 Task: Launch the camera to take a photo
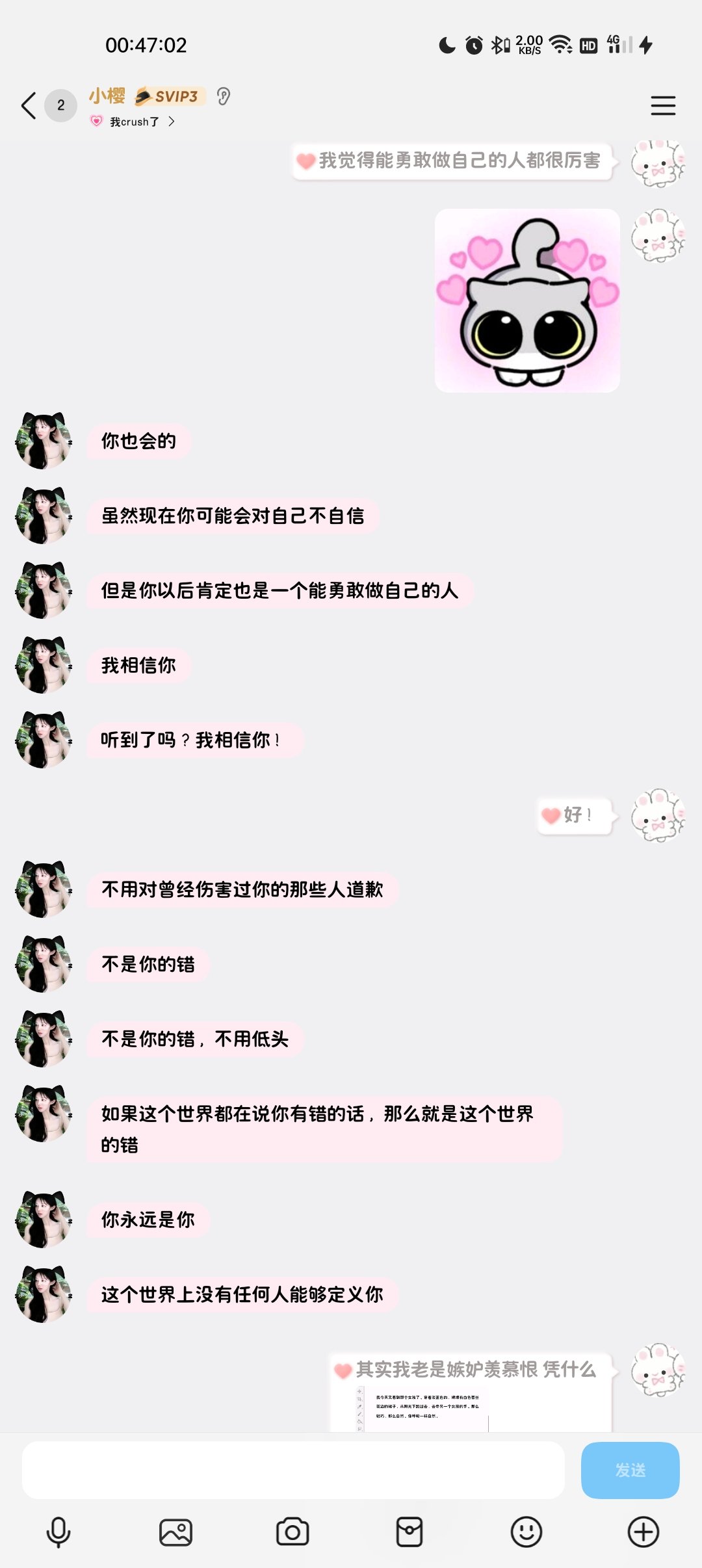(292, 1532)
